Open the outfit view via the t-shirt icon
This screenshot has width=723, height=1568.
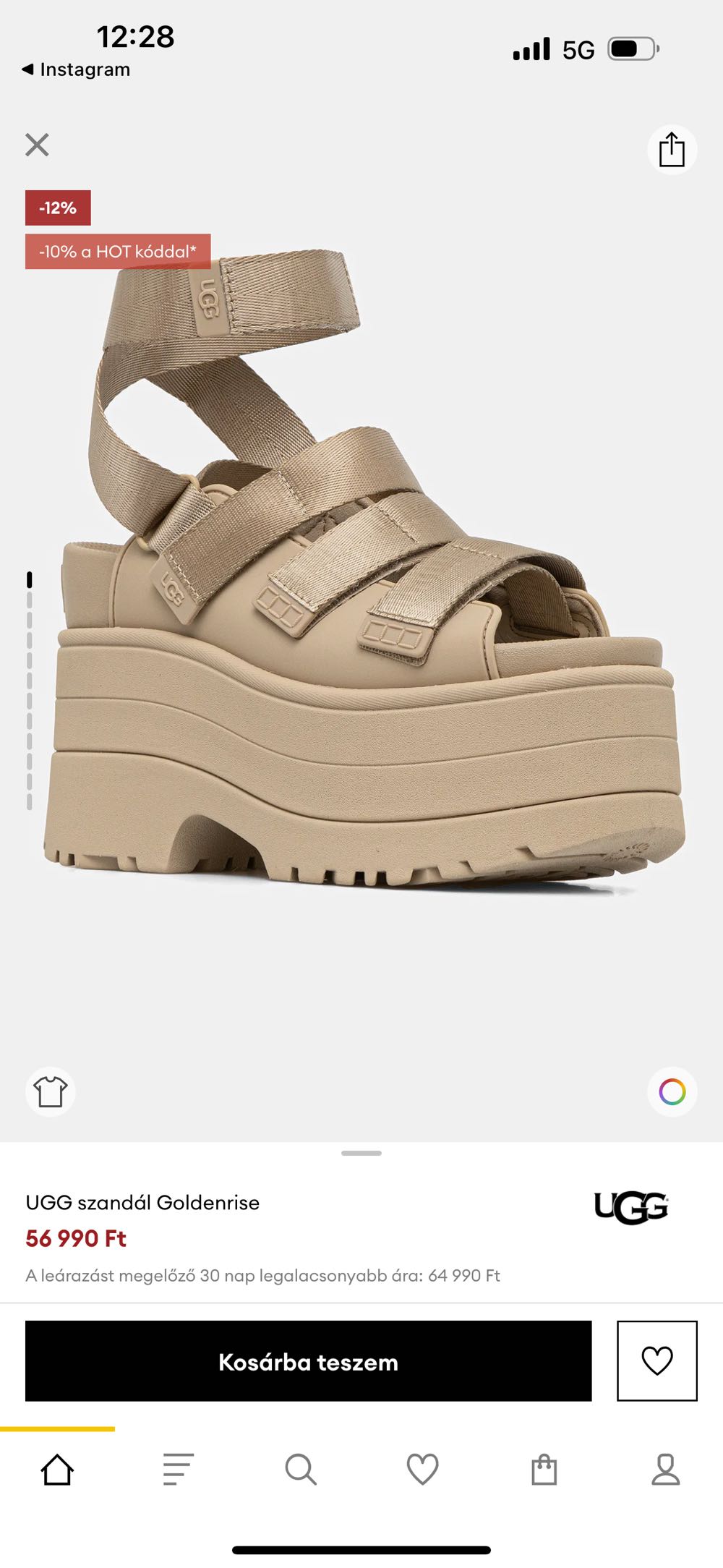coord(50,1093)
